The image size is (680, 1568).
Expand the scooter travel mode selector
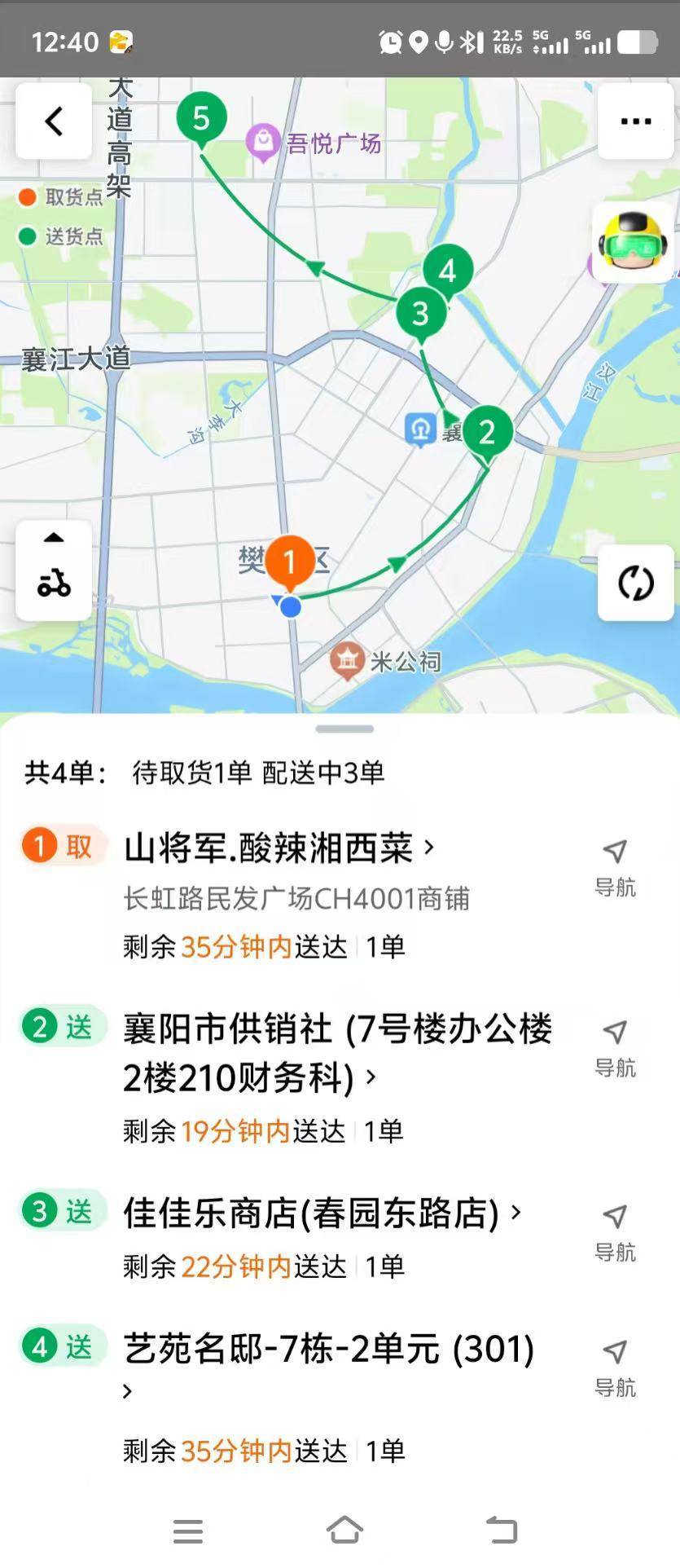(x=54, y=570)
